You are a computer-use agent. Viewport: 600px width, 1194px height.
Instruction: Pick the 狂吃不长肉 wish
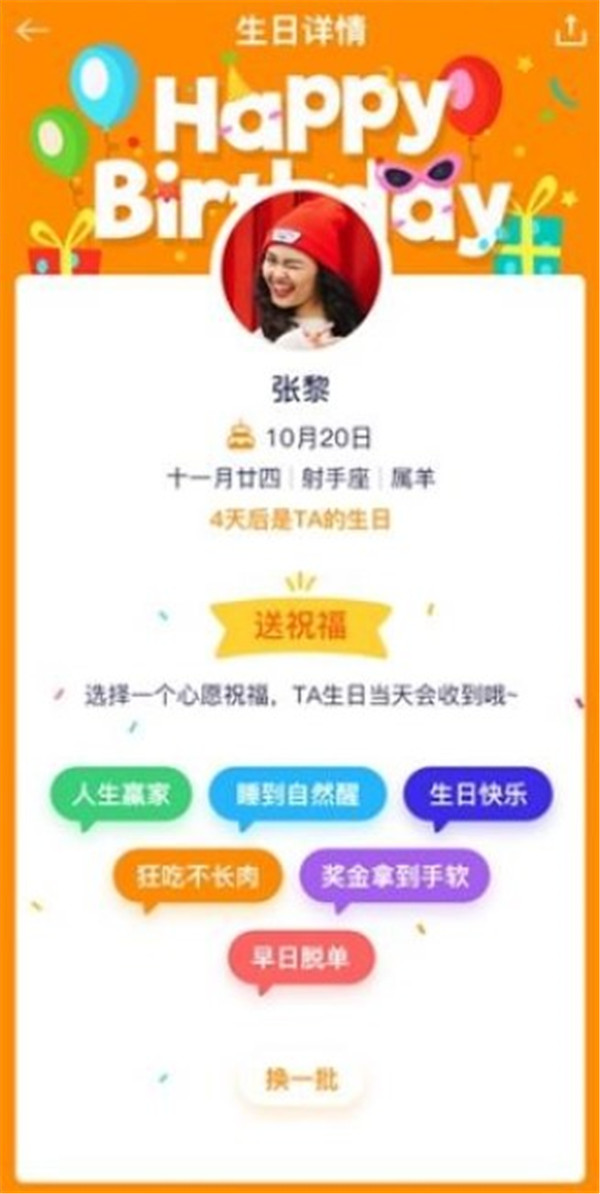[196, 877]
